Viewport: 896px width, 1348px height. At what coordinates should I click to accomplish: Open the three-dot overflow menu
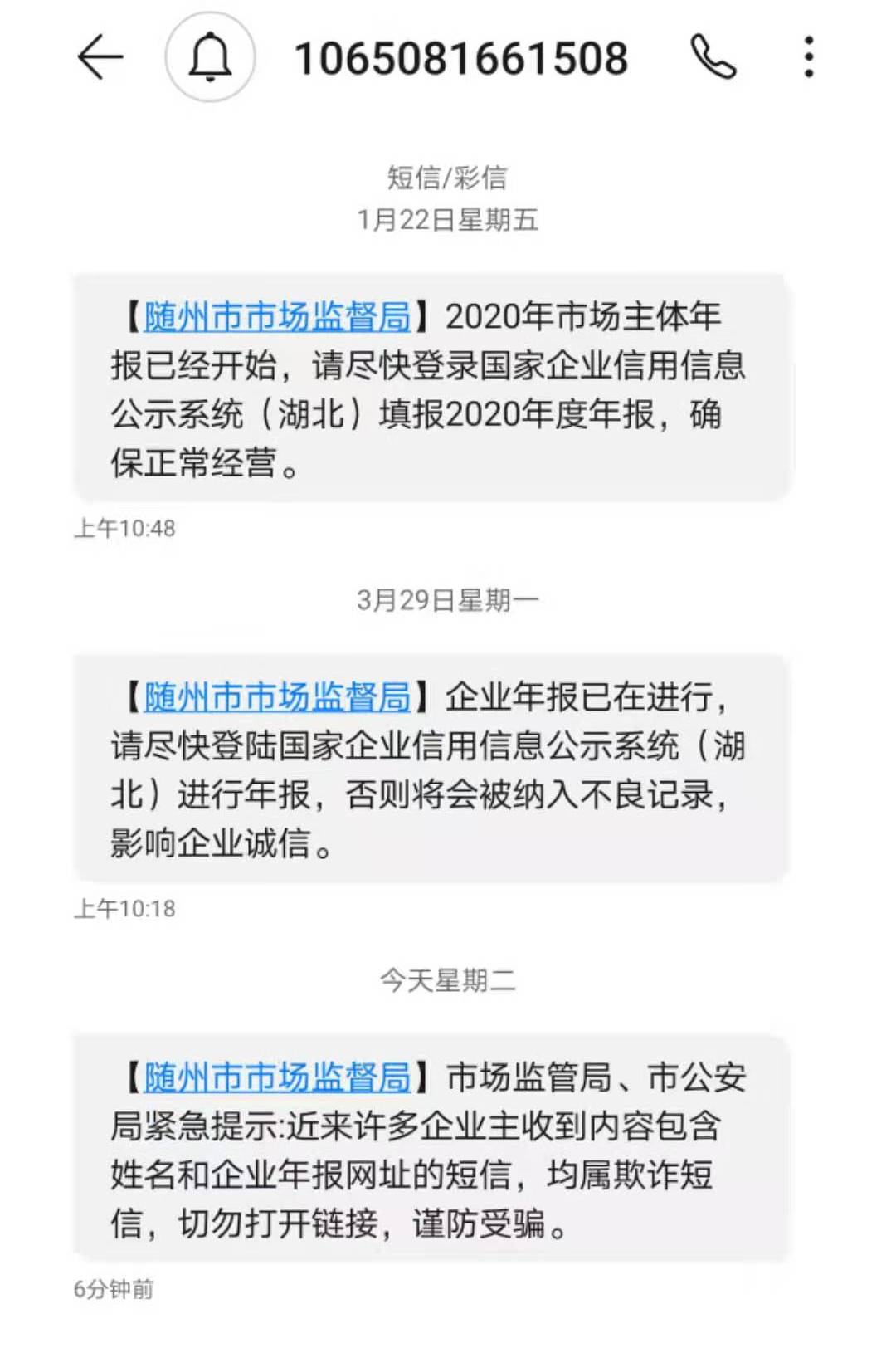(809, 57)
